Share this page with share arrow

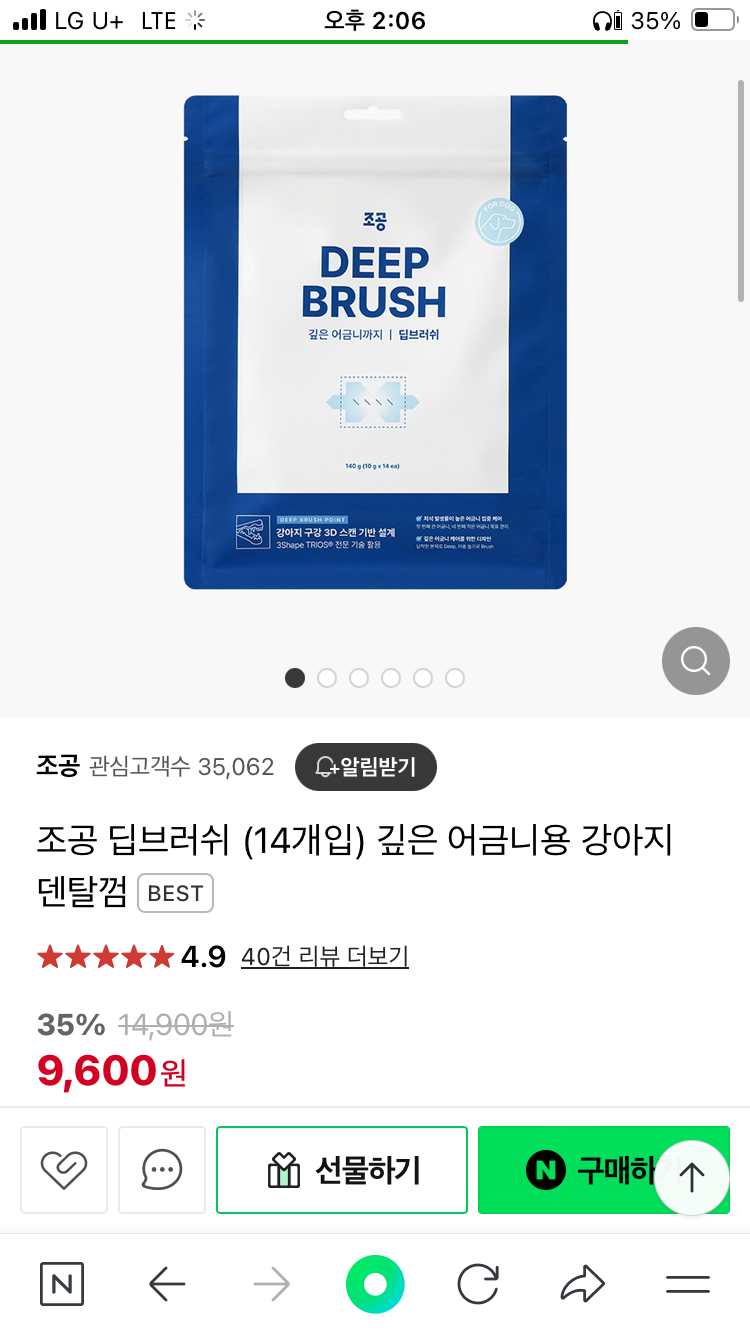click(582, 1284)
